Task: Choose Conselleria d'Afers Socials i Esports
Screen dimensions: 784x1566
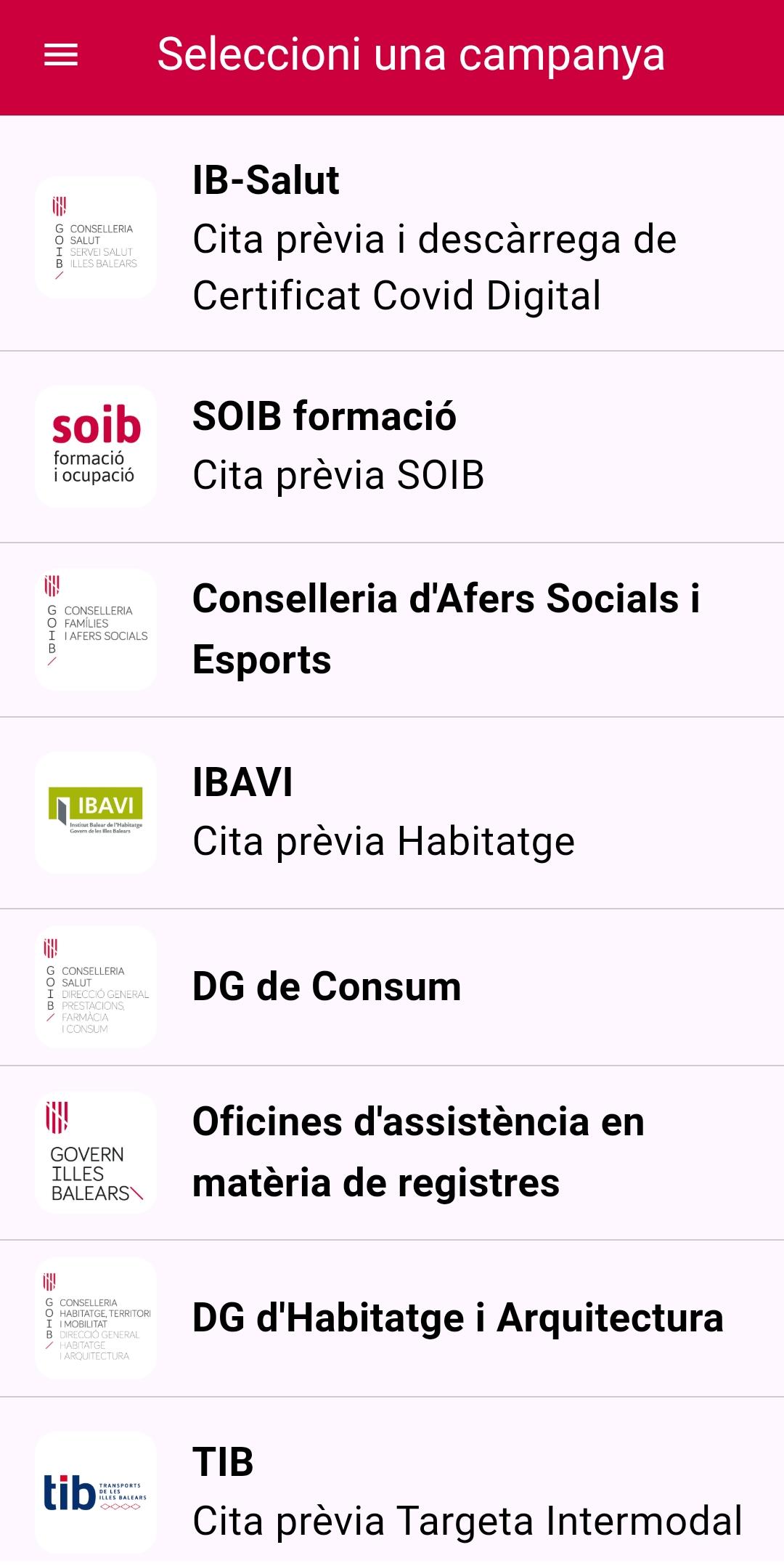Action: click(392, 629)
